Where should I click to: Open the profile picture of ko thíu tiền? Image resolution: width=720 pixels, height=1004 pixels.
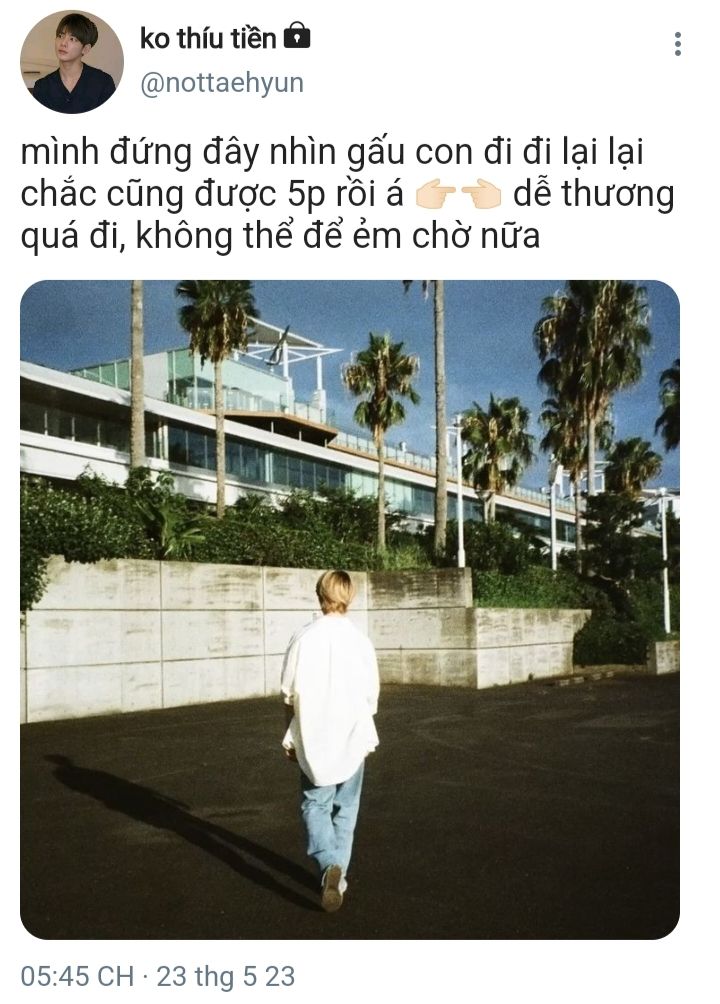point(72,62)
